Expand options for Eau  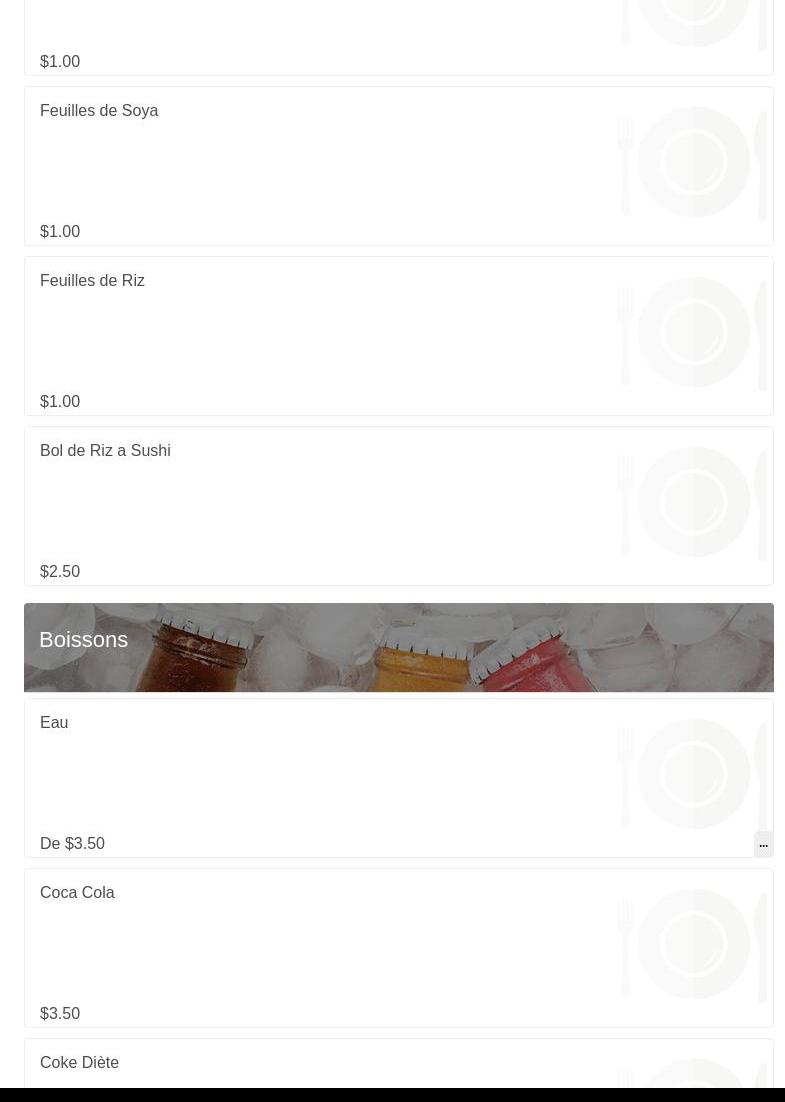pyautogui.click(x=763, y=844)
